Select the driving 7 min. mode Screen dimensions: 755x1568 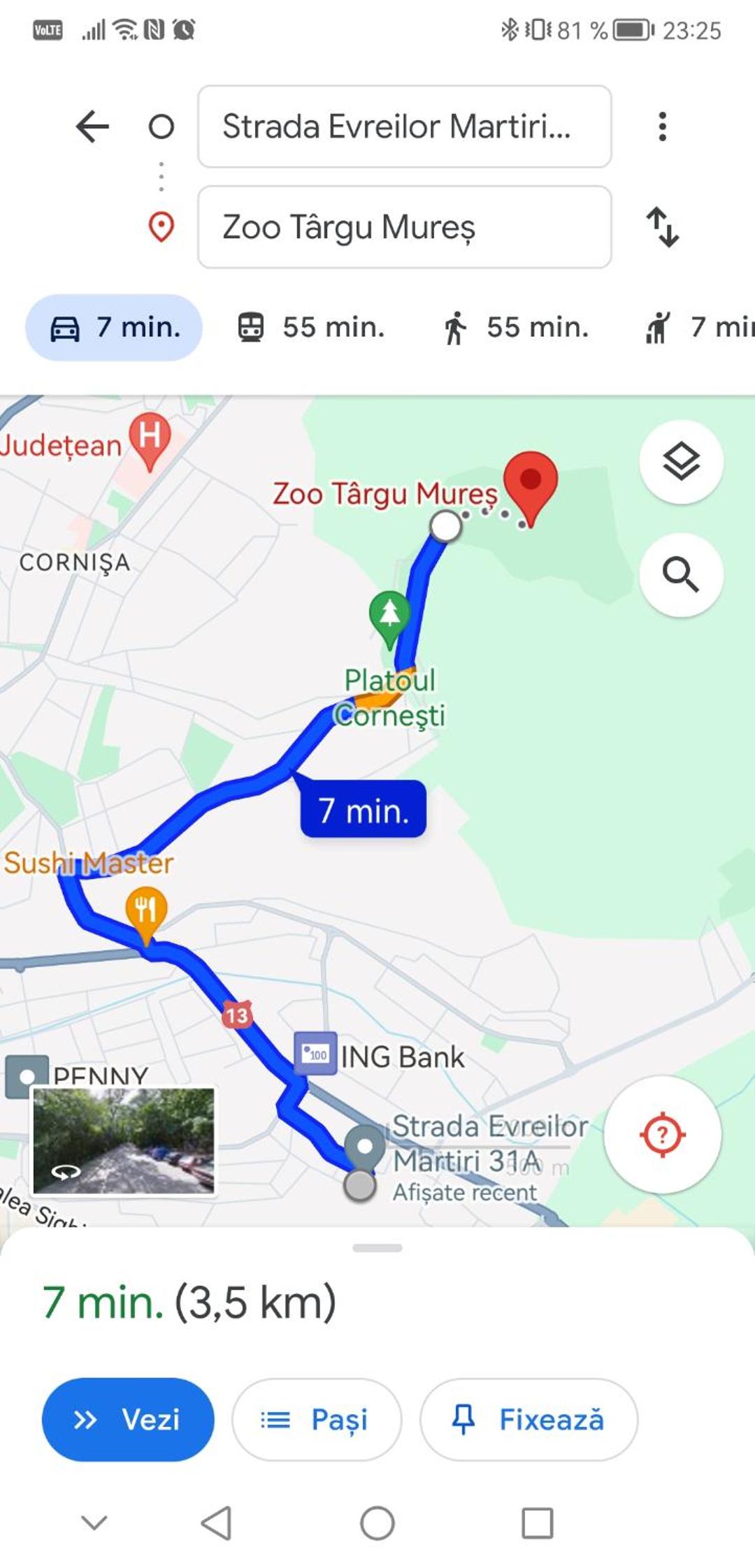114,327
